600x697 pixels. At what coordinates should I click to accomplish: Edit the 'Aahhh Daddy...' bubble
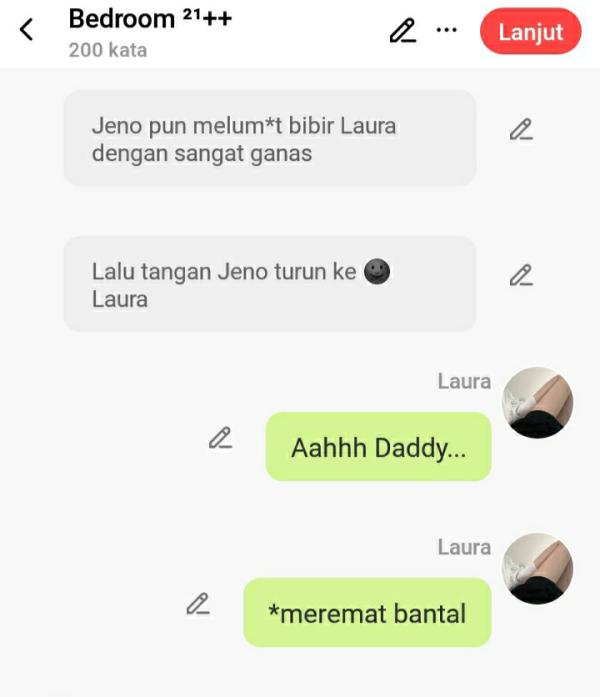coord(220,438)
